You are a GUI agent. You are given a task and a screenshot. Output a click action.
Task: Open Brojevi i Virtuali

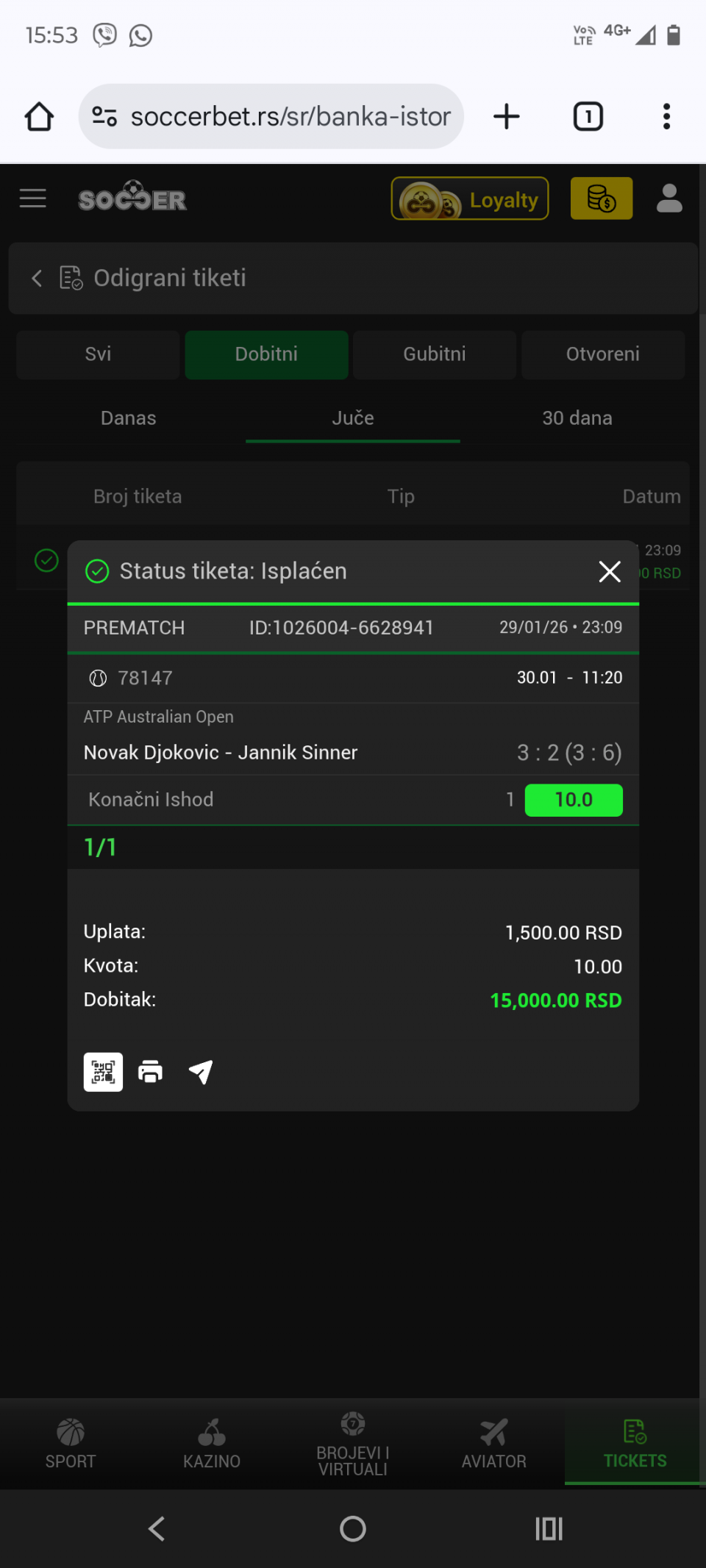coord(353,1444)
